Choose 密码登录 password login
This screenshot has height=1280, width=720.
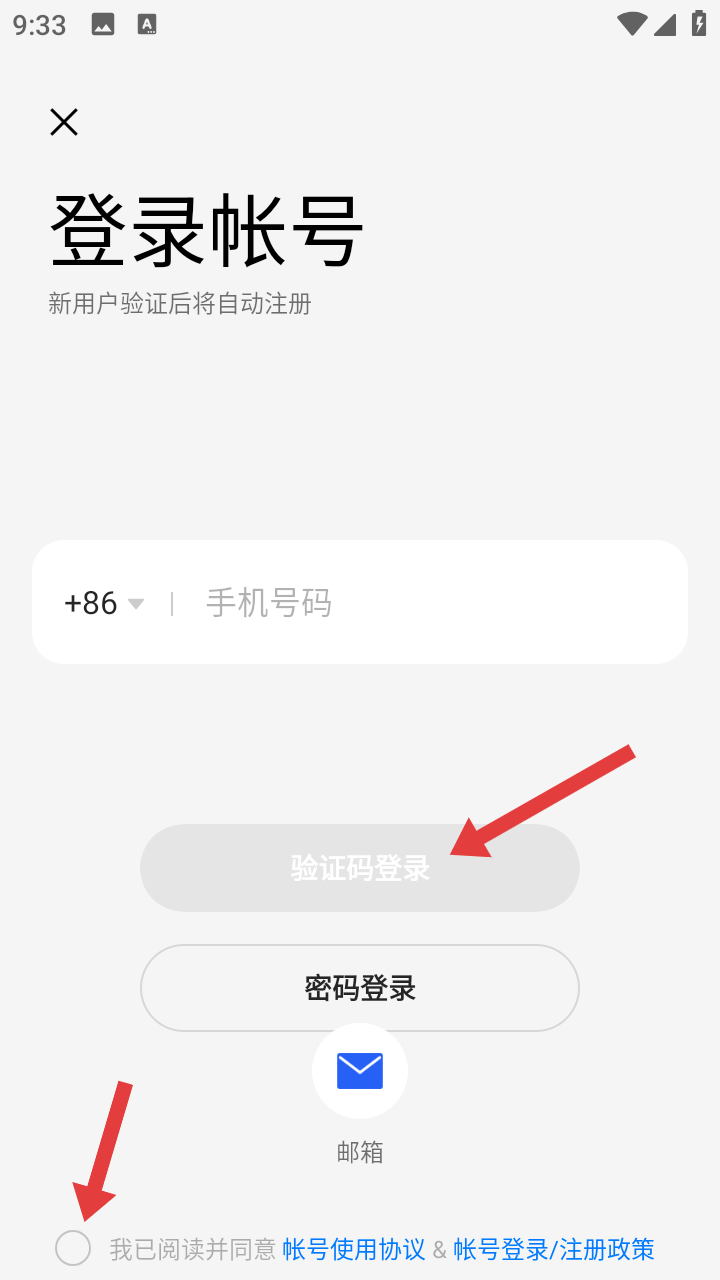point(360,988)
